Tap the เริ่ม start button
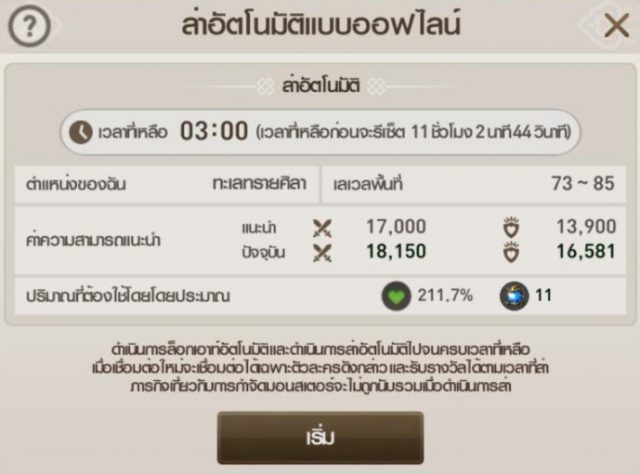Viewport: 640px width, 474px height. click(320, 438)
